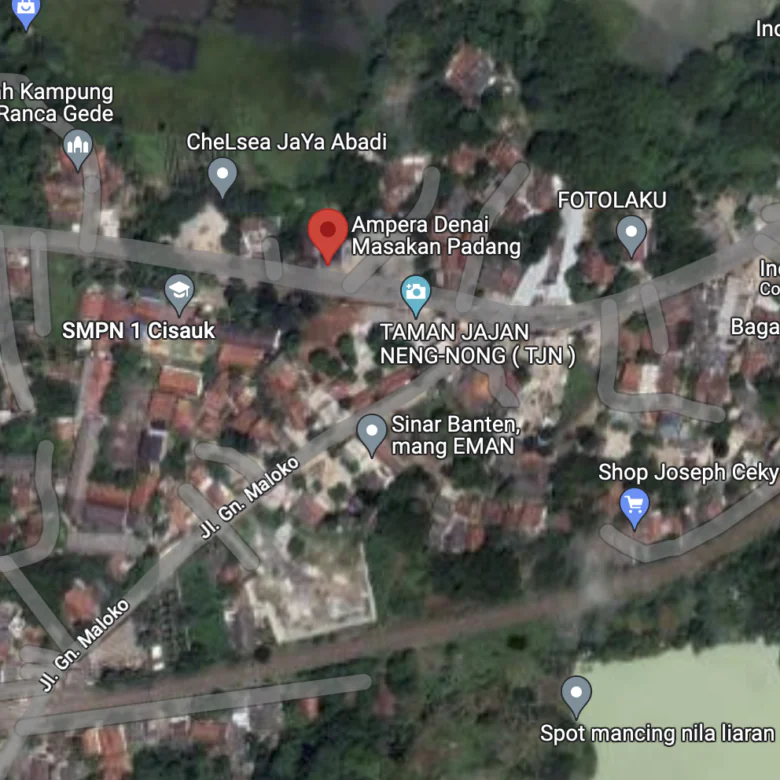Viewport: 780px width, 780px height.
Task: Open the mosque marker near Ranca Gede
Action: pyautogui.click(x=78, y=150)
